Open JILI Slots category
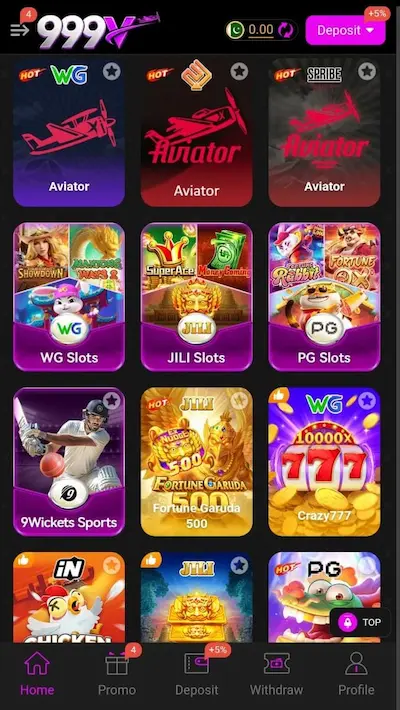Viewport: 400px width, 710px height. tap(197, 297)
